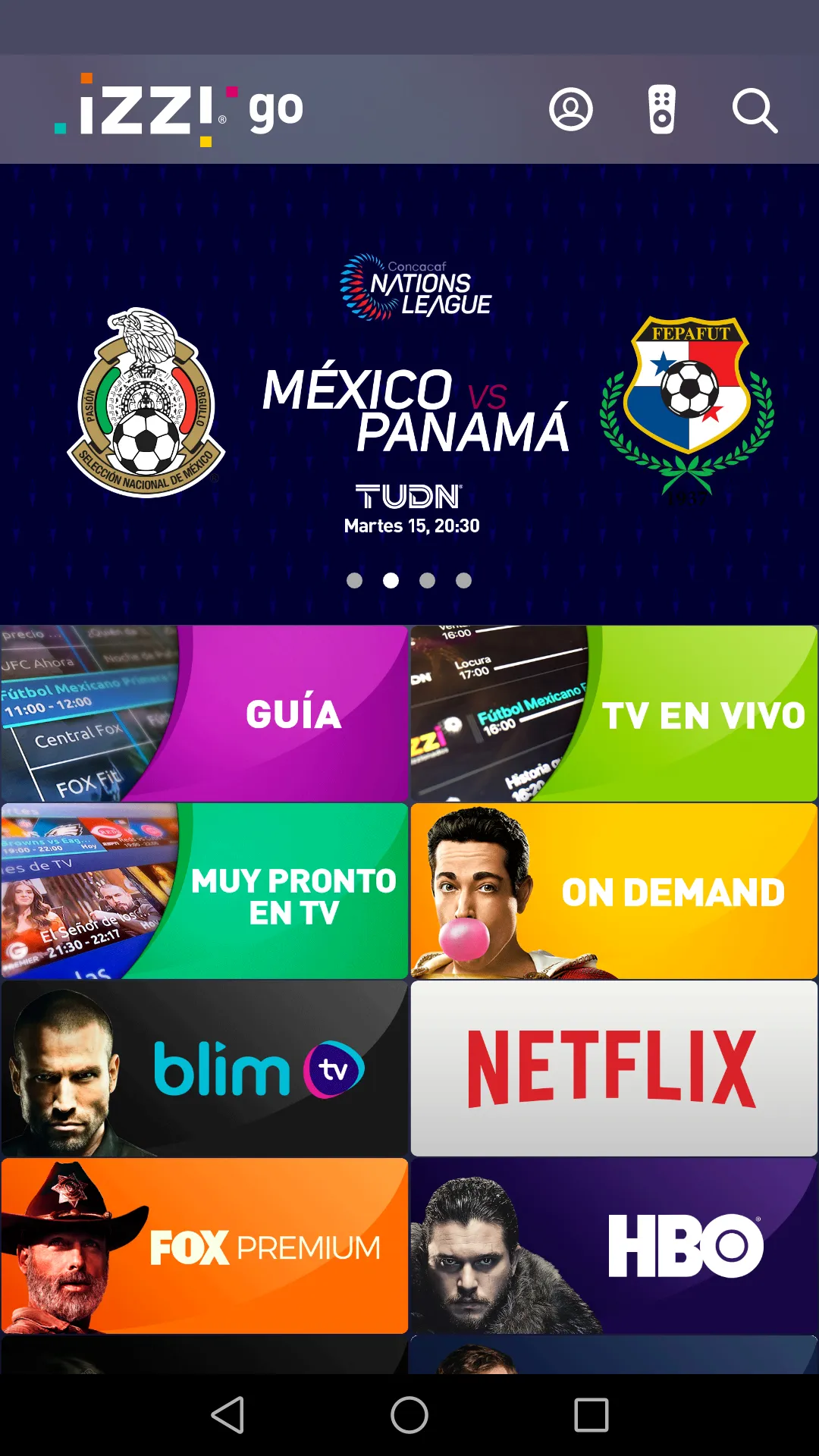Image resolution: width=819 pixels, height=1456 pixels.
Task: Open the México vs Panamá banner
Action: [x=409, y=394]
